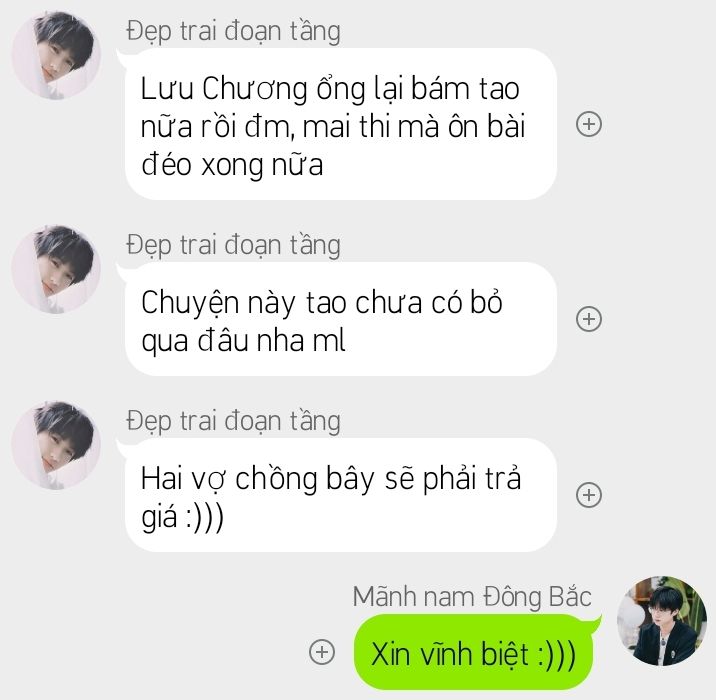The width and height of the screenshot is (716, 700).
Task: Tap the plus icon beside the "Lưu Chương" message
Action: click(590, 125)
